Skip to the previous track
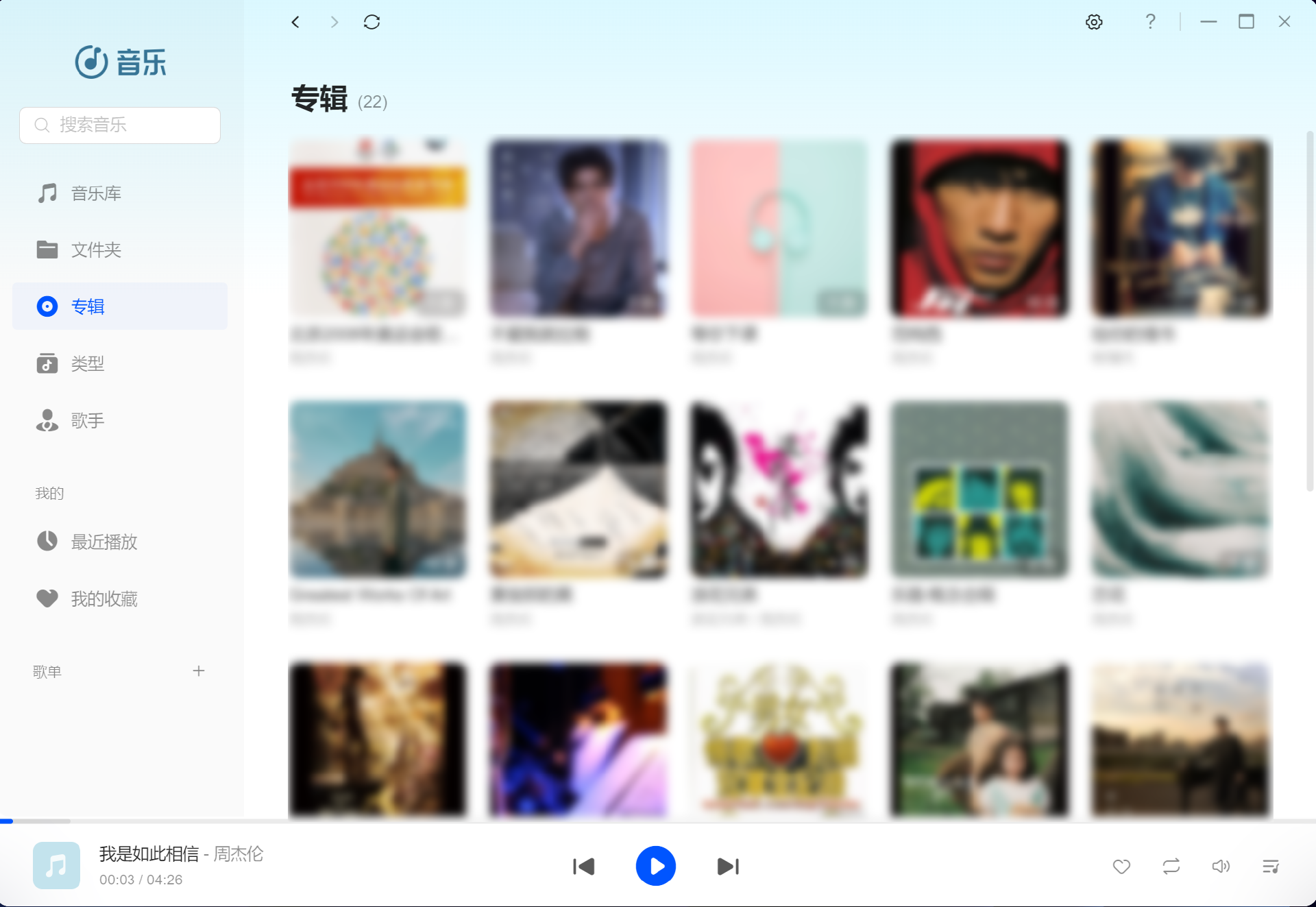Viewport: 1316px width, 907px height. (584, 866)
